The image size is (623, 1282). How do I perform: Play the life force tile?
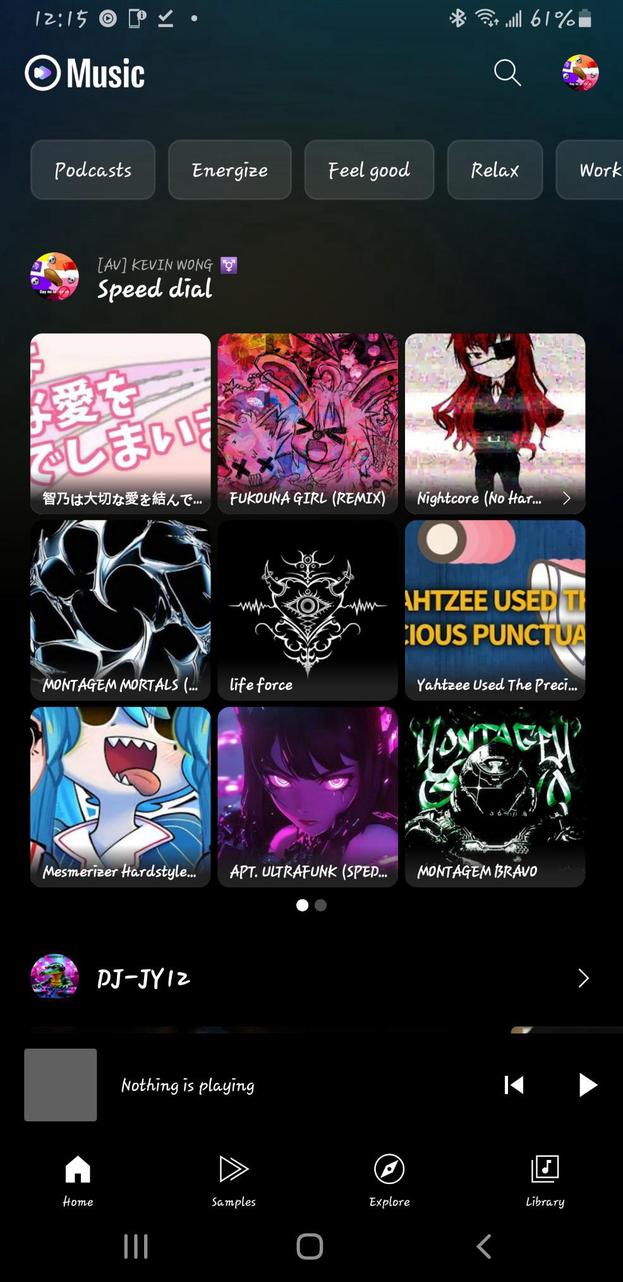coord(307,608)
